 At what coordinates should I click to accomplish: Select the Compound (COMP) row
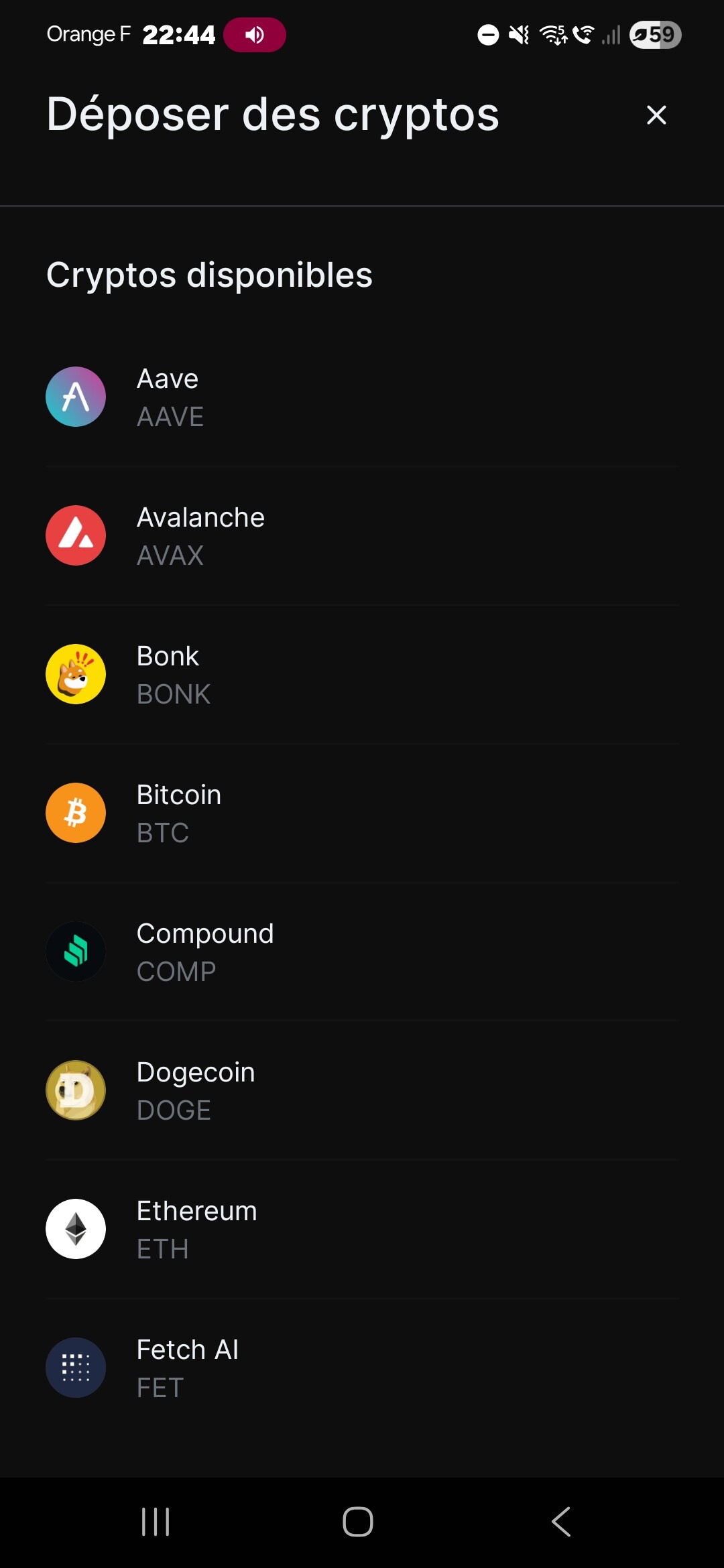362,952
